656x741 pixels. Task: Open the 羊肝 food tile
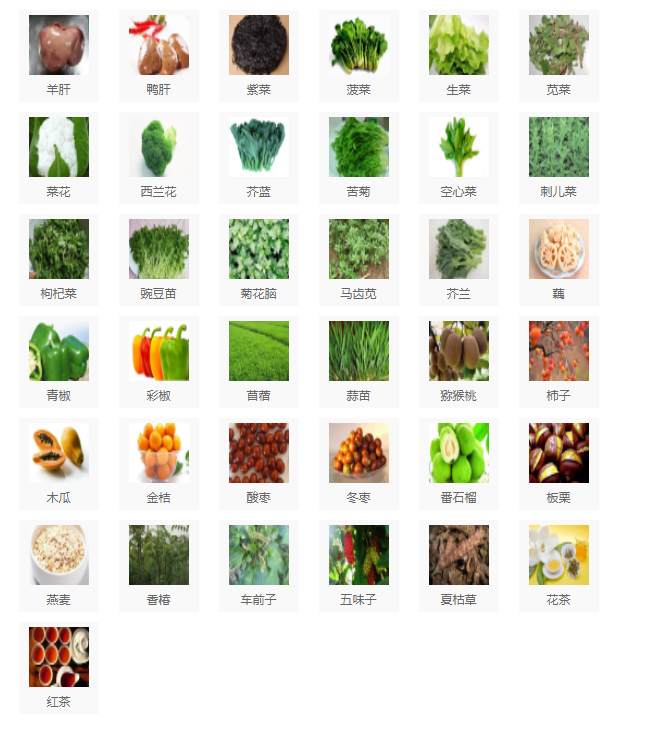59,46
